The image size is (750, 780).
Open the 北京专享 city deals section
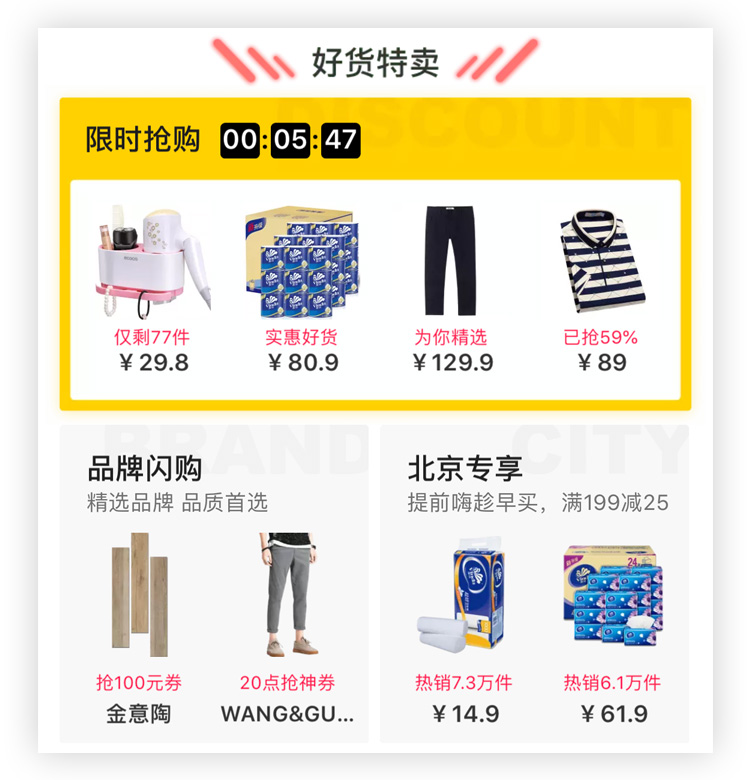click(465, 468)
